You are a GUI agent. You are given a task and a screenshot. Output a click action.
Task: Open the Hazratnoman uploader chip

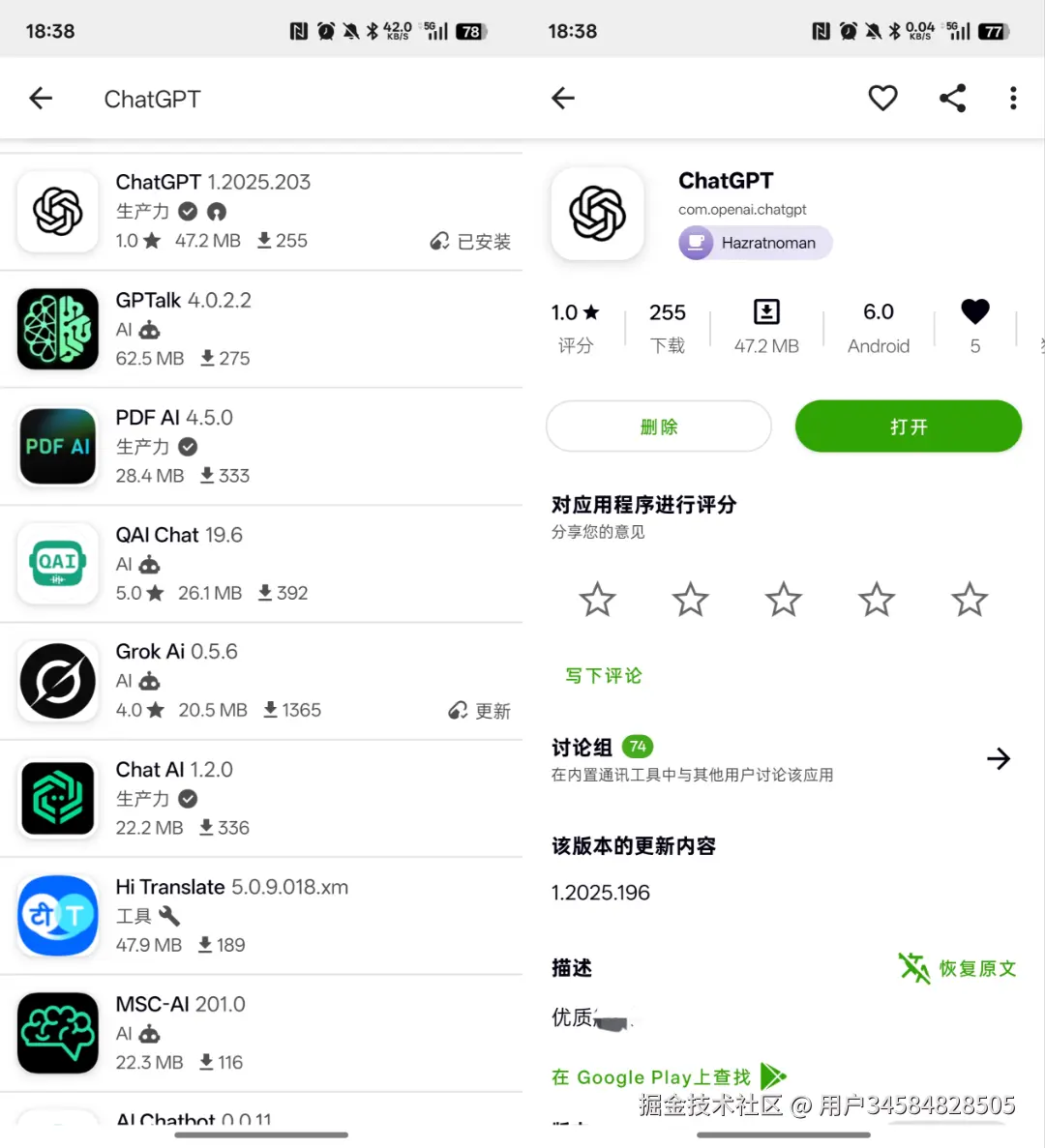[756, 243]
